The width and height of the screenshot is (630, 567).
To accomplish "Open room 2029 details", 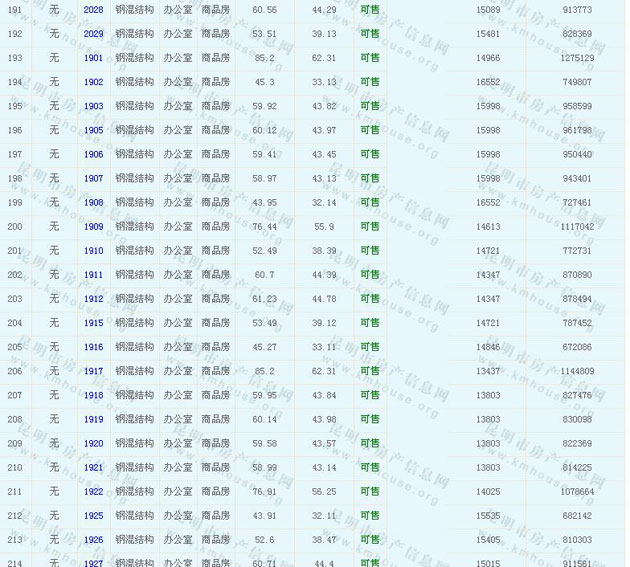I will [93, 34].
